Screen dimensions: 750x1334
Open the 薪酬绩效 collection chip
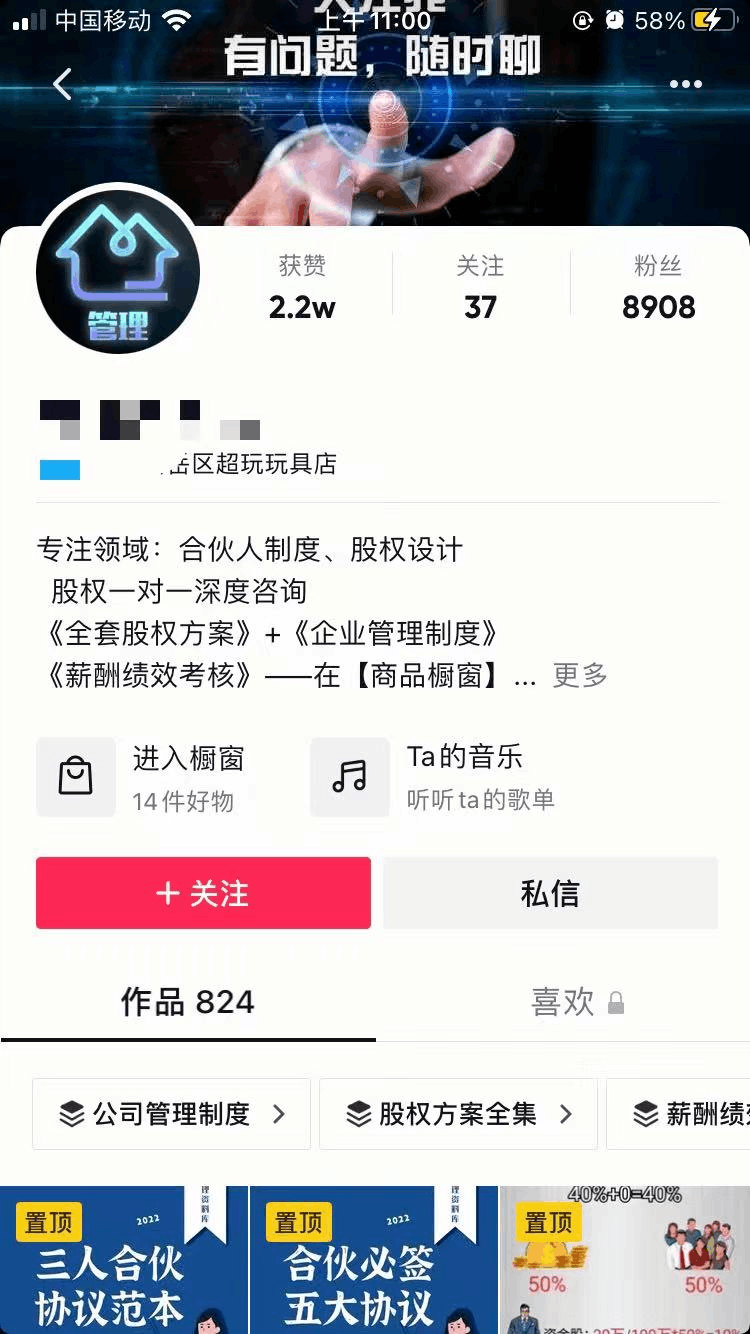678,1114
